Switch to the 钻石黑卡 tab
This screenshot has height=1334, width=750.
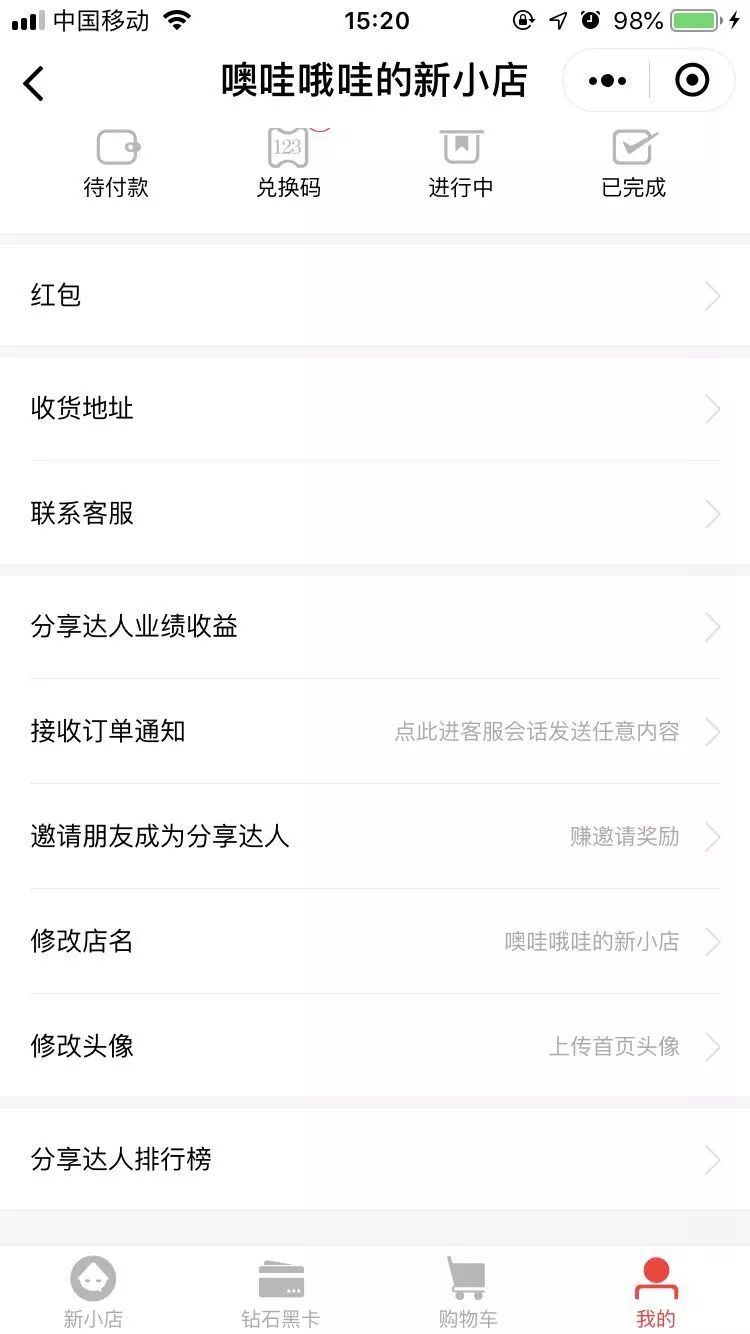pyautogui.click(x=281, y=1292)
